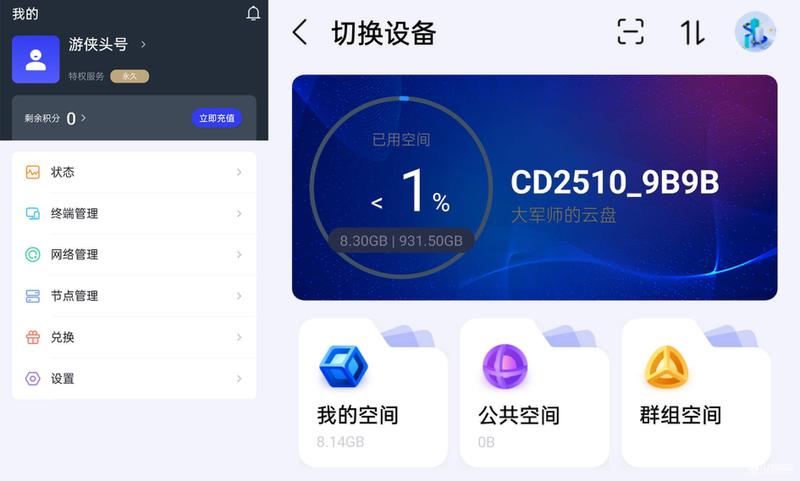
Task: Open 设置 settings
Action: (x=134, y=379)
